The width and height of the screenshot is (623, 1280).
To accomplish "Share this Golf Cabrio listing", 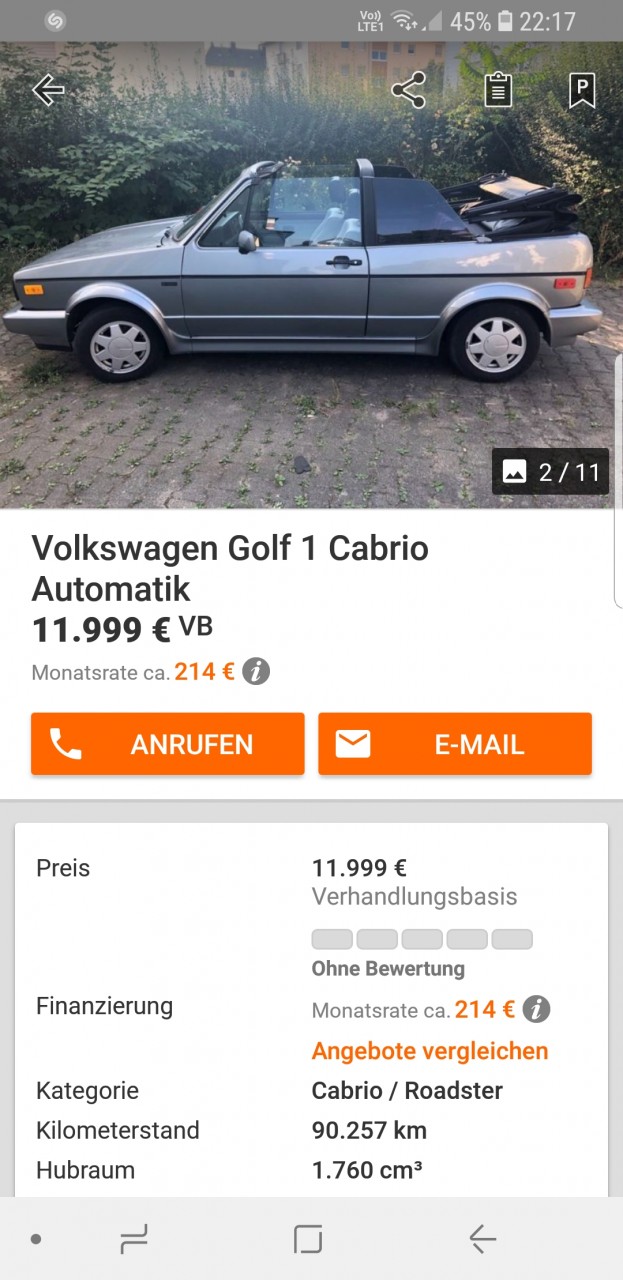I will (x=408, y=90).
